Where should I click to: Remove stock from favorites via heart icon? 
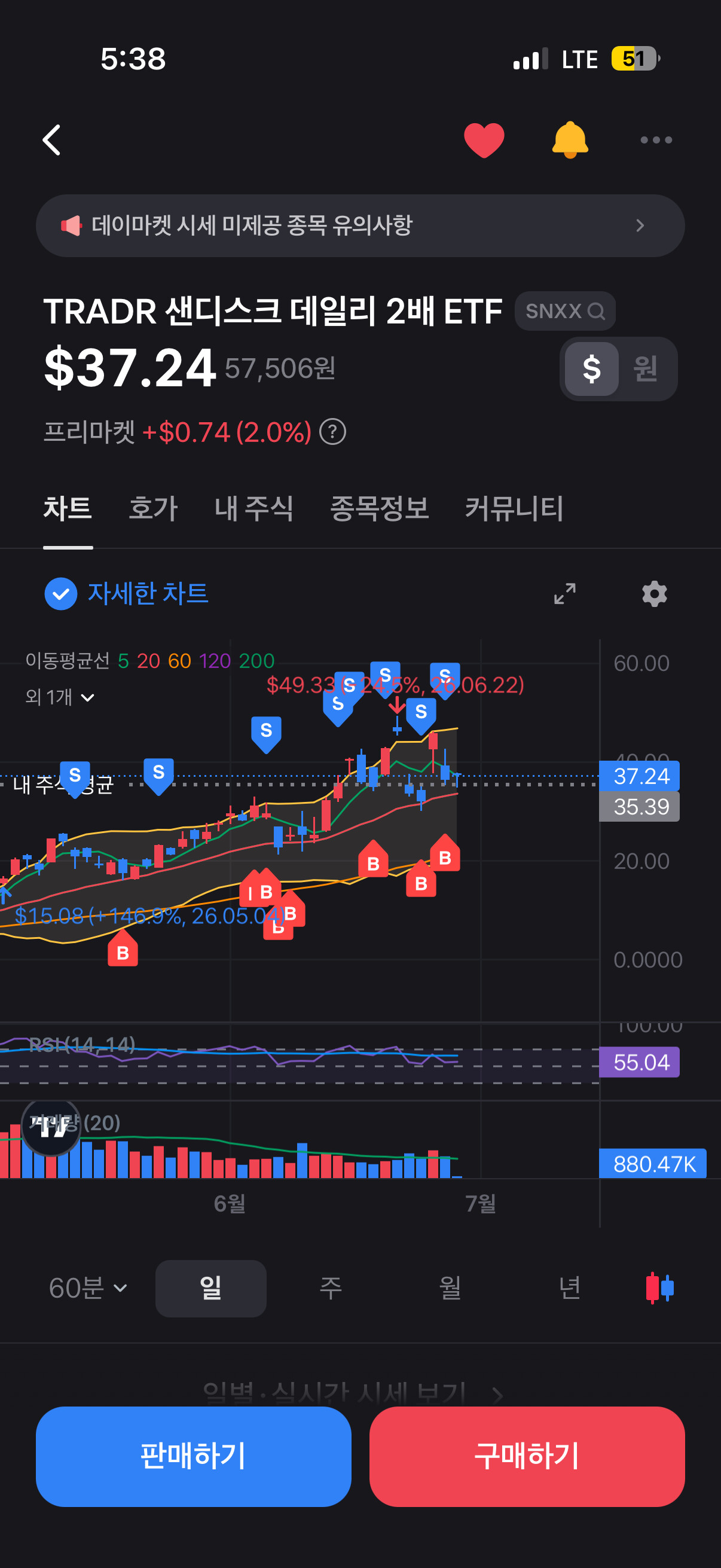pos(484,140)
